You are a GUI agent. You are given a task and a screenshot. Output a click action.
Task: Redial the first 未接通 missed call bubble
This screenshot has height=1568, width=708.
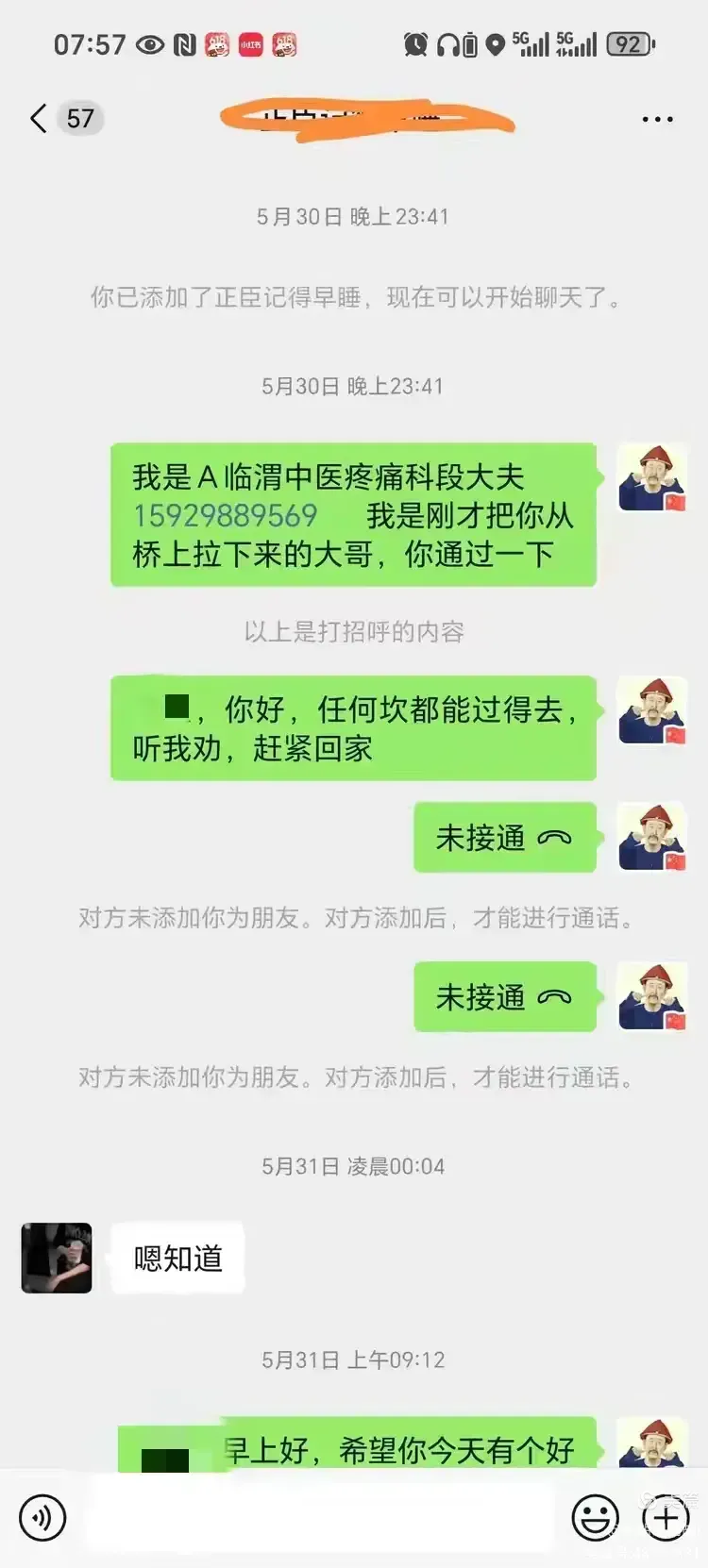coord(504,838)
